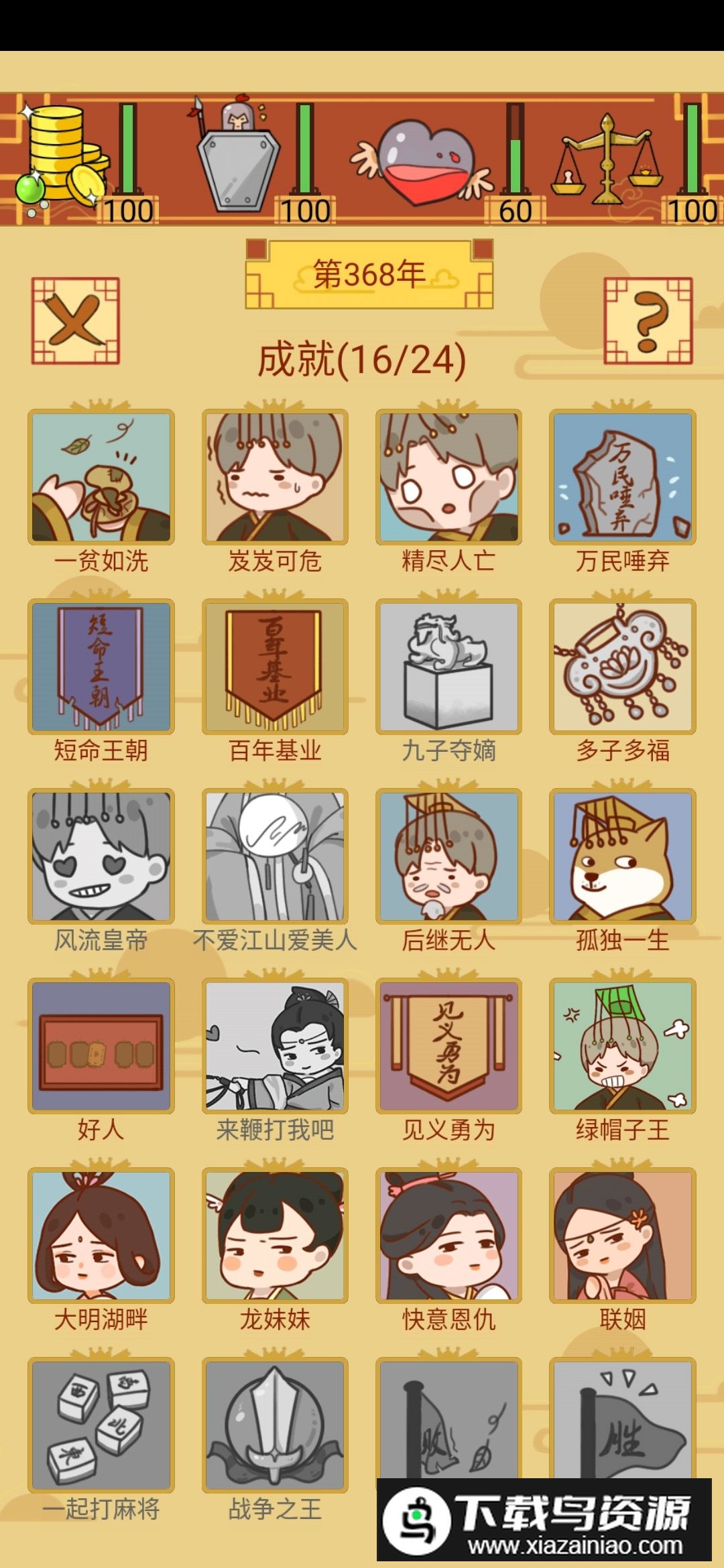Select the 后继无人 achievement

[448, 856]
